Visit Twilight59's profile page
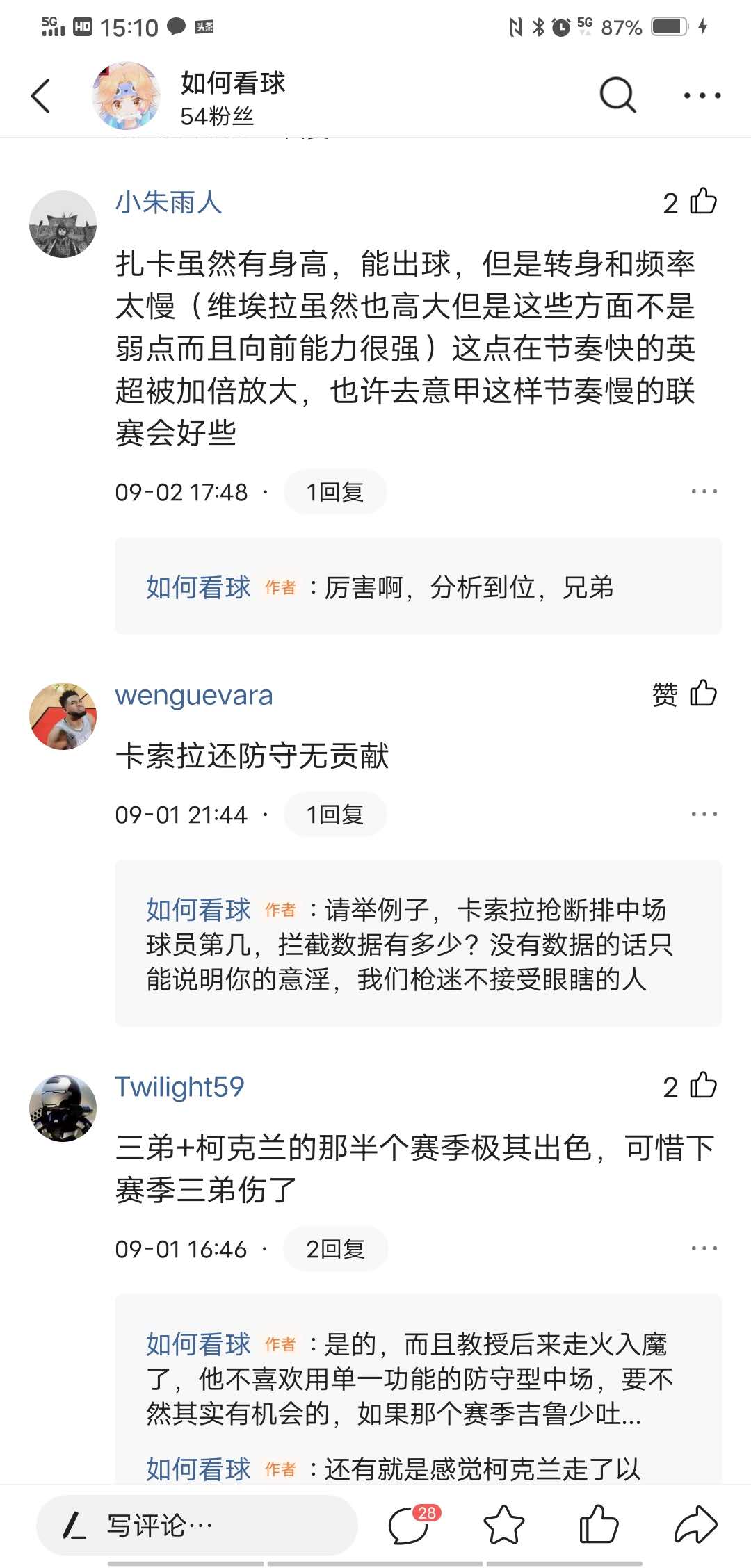This screenshot has height=1568, width=751. (x=179, y=1086)
